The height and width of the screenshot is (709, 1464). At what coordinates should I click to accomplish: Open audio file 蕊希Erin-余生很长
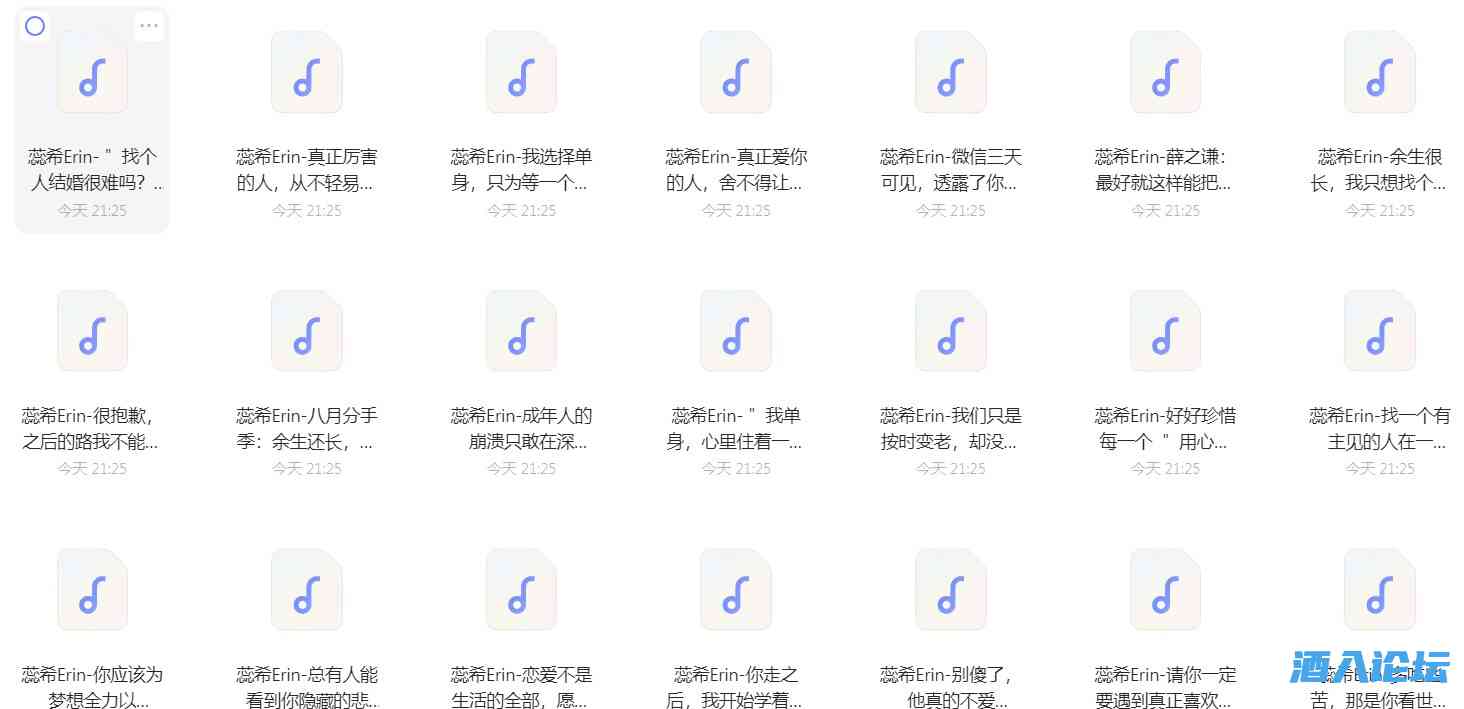(1380, 73)
